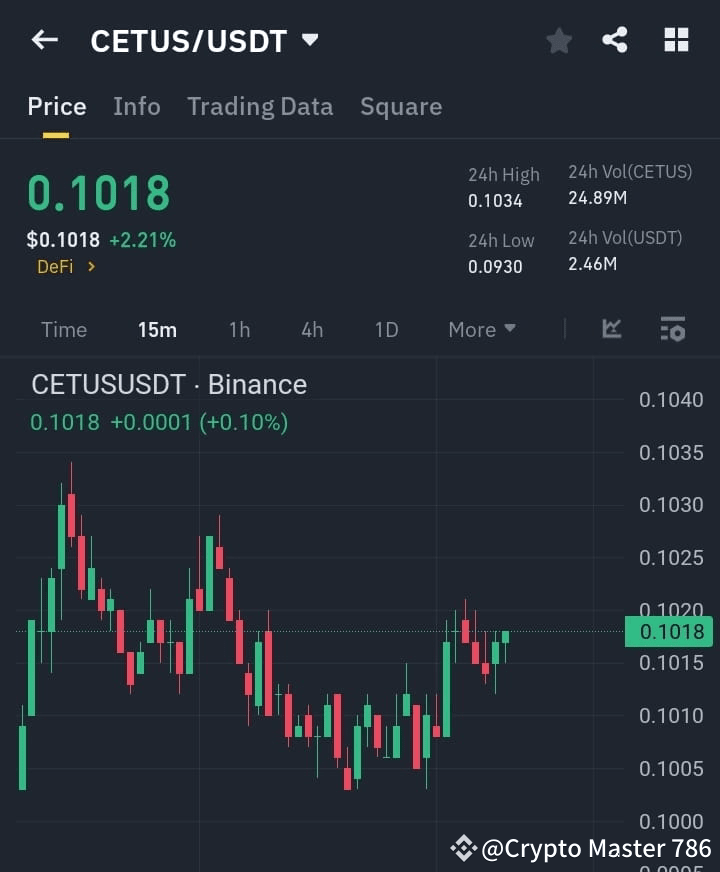This screenshot has width=720, height=872.
Task: Select the 15m candle interval
Action: pos(157,329)
